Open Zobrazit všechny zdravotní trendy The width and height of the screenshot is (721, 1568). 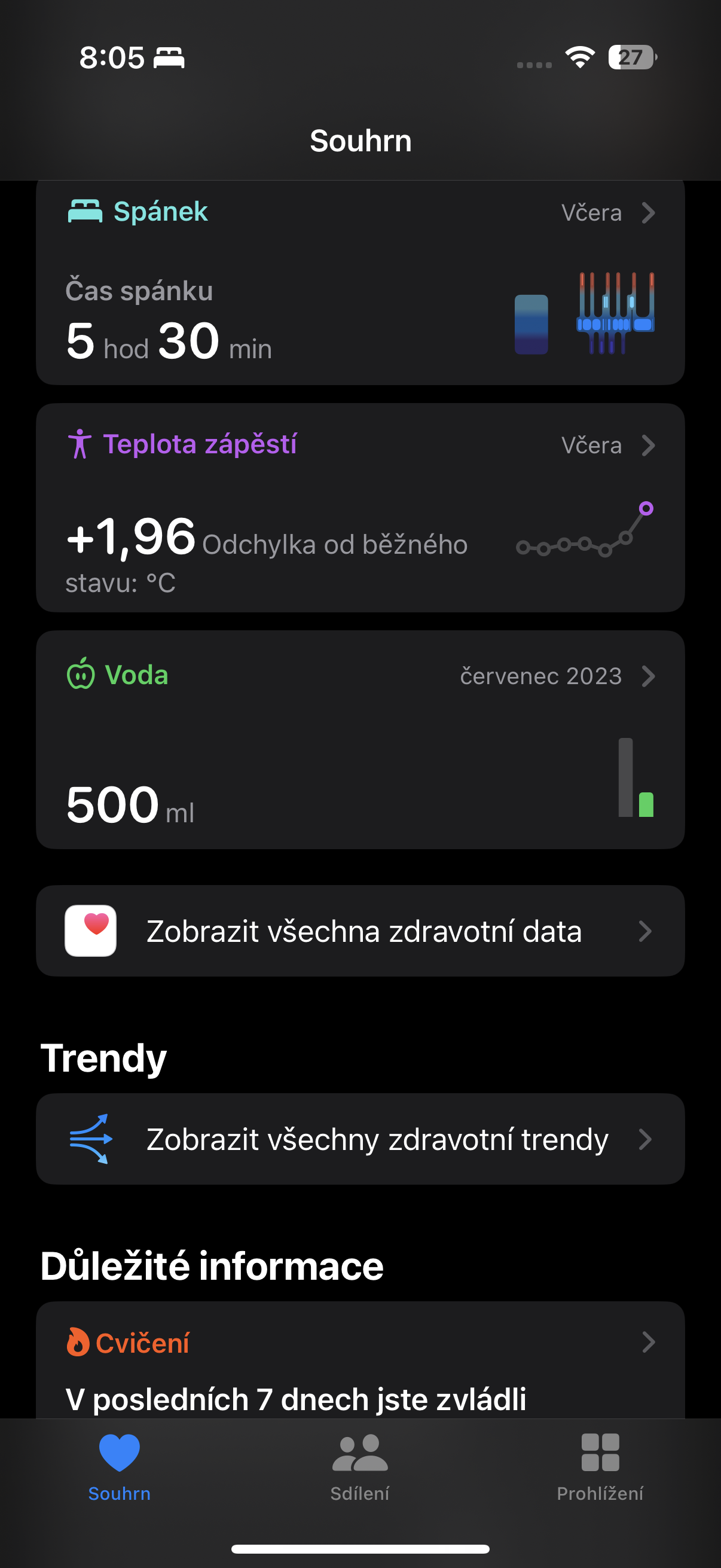(377, 1139)
